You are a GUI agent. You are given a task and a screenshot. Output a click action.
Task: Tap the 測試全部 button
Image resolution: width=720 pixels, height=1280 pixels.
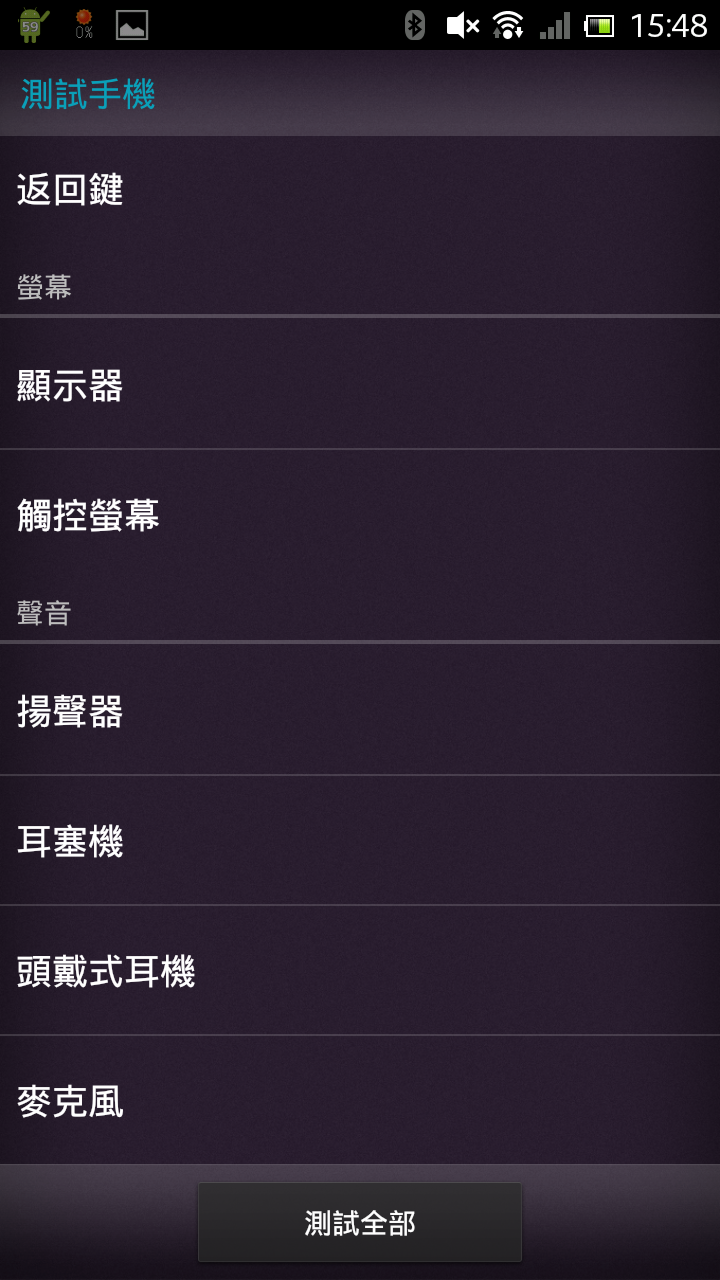[360, 1222]
